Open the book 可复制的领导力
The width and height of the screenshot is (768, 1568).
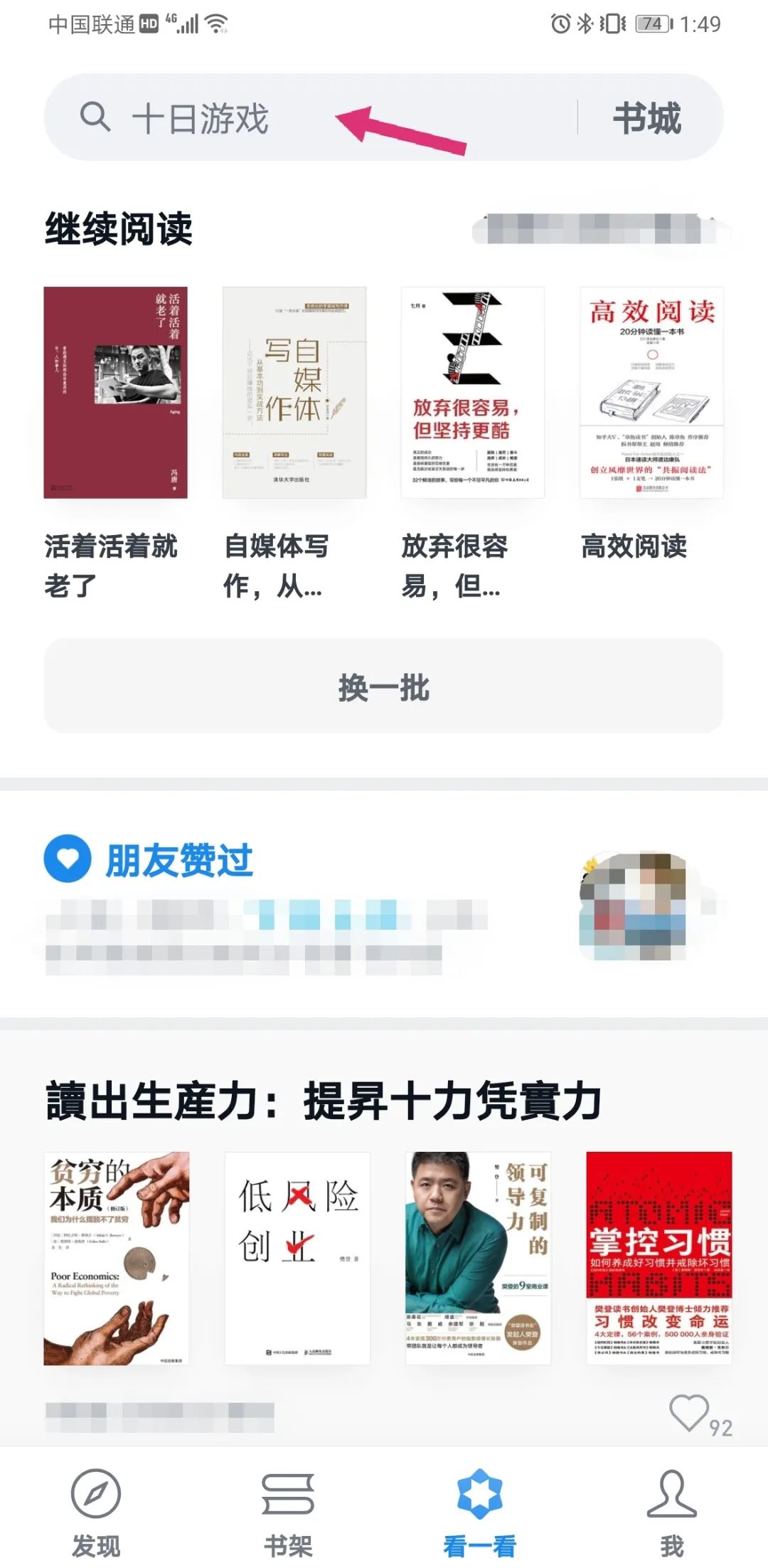[478, 1258]
